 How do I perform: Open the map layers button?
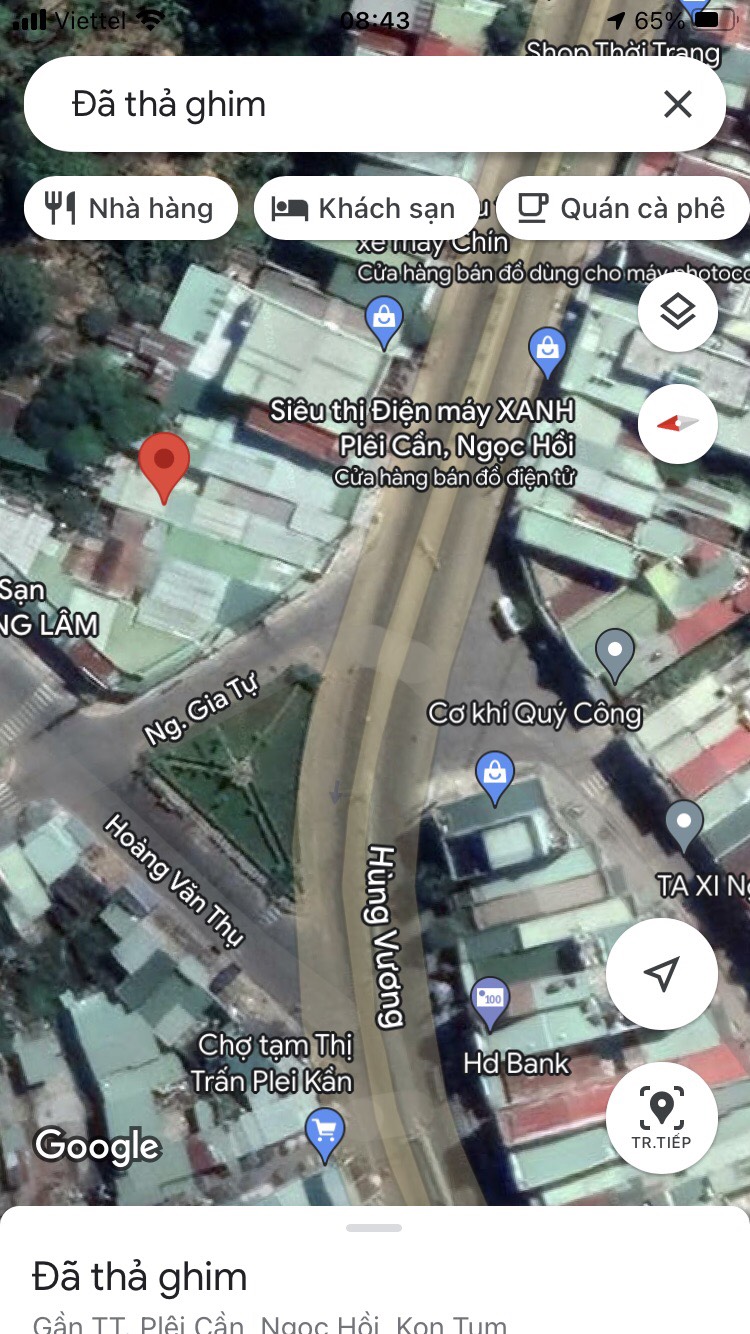pyautogui.click(x=678, y=314)
